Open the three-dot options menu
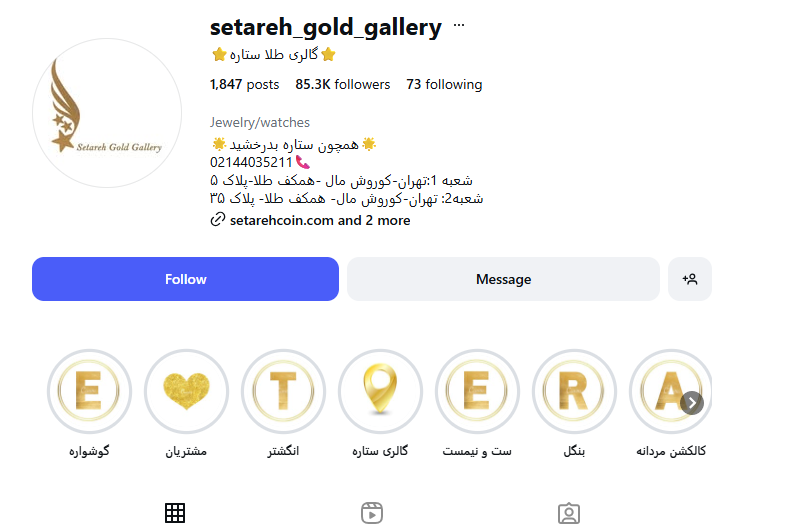Screen dimensions: 798x530 pyautogui.click(x=459, y=27)
